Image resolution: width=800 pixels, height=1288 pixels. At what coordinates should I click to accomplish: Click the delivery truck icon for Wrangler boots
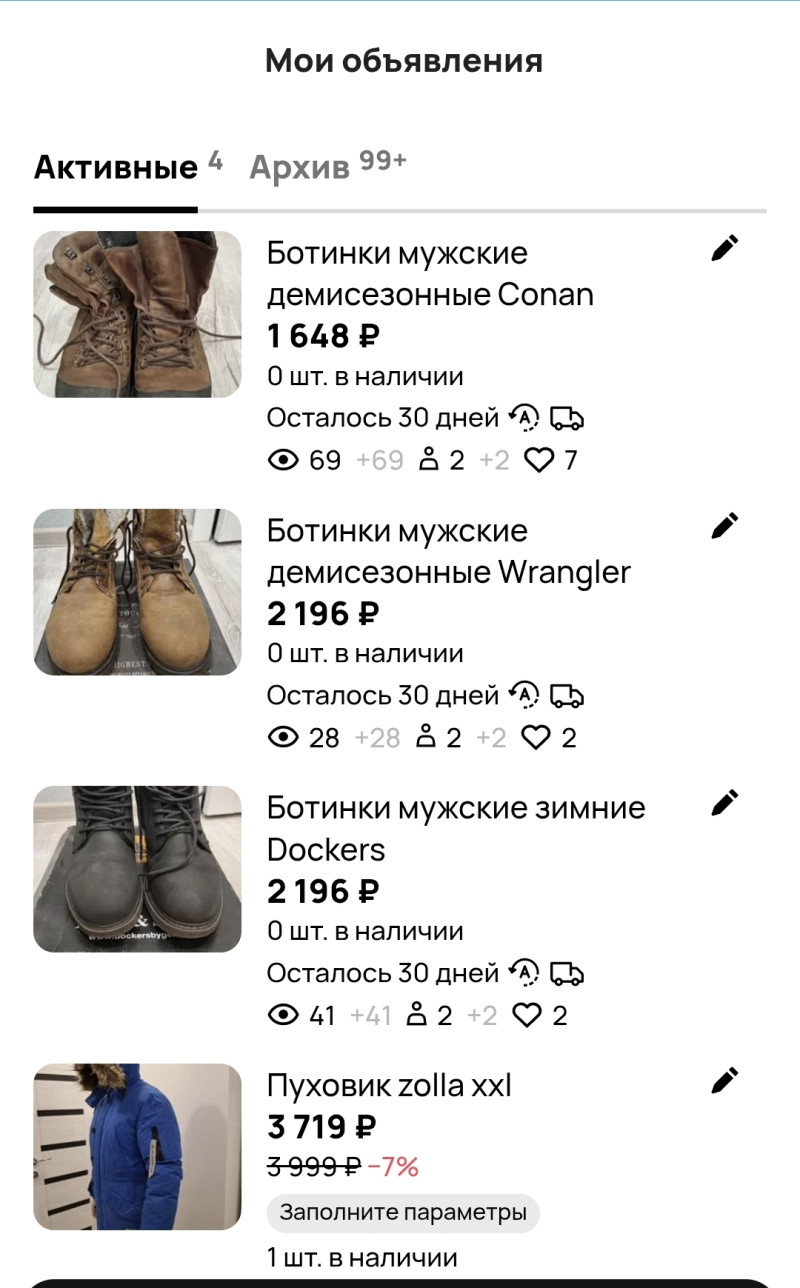click(567, 693)
